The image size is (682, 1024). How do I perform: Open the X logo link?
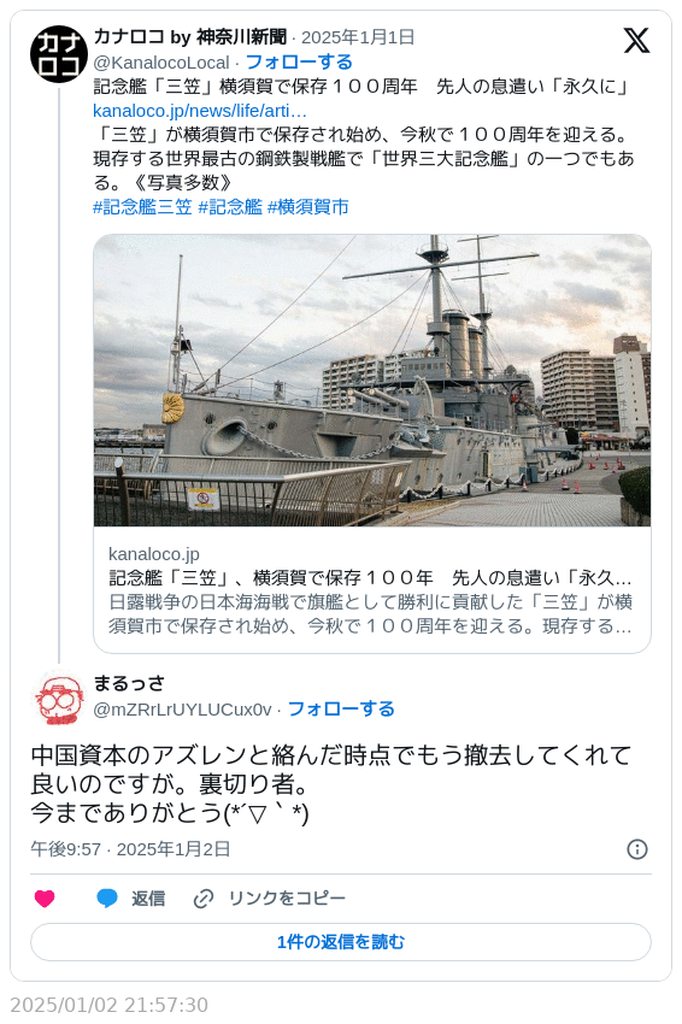pyautogui.click(x=636, y=40)
